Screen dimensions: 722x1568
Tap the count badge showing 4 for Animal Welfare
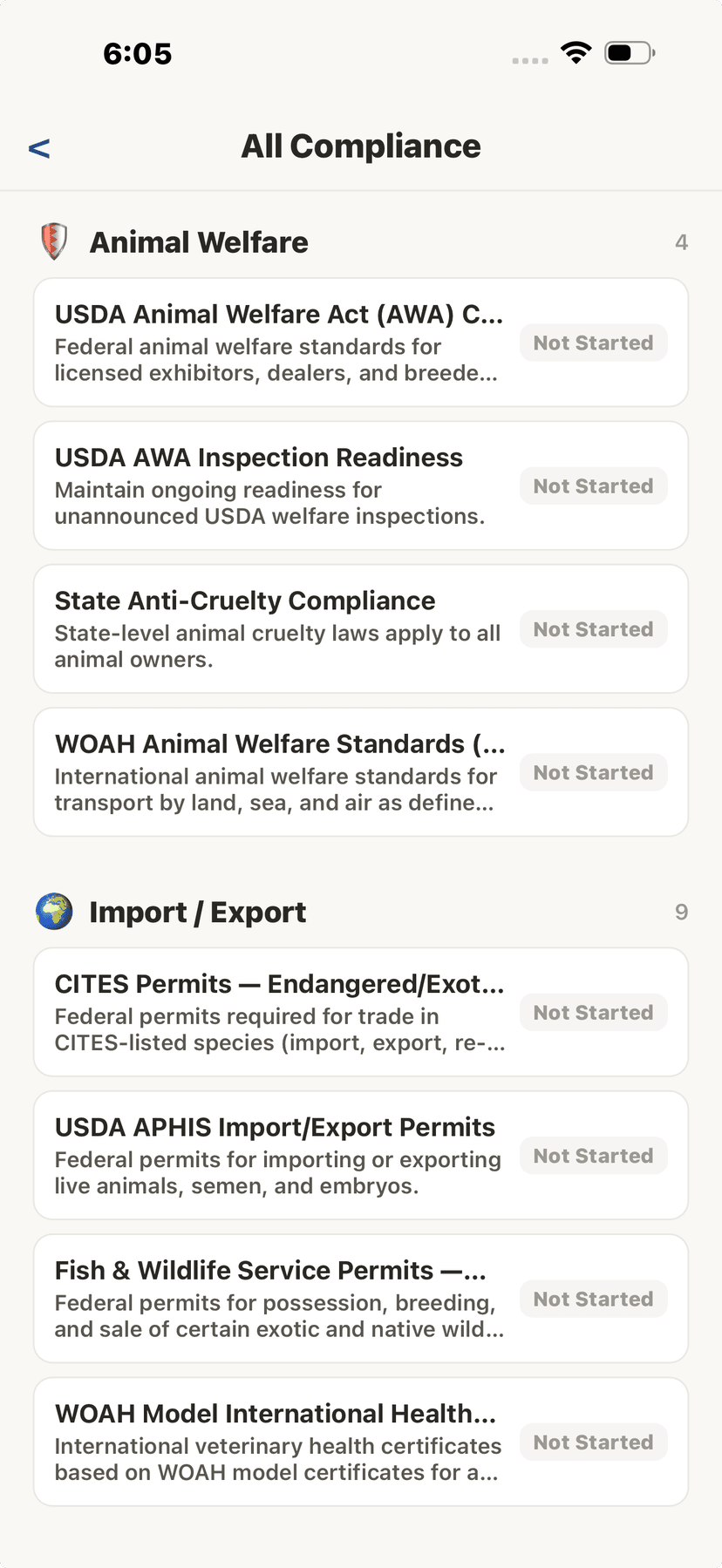[x=683, y=241]
